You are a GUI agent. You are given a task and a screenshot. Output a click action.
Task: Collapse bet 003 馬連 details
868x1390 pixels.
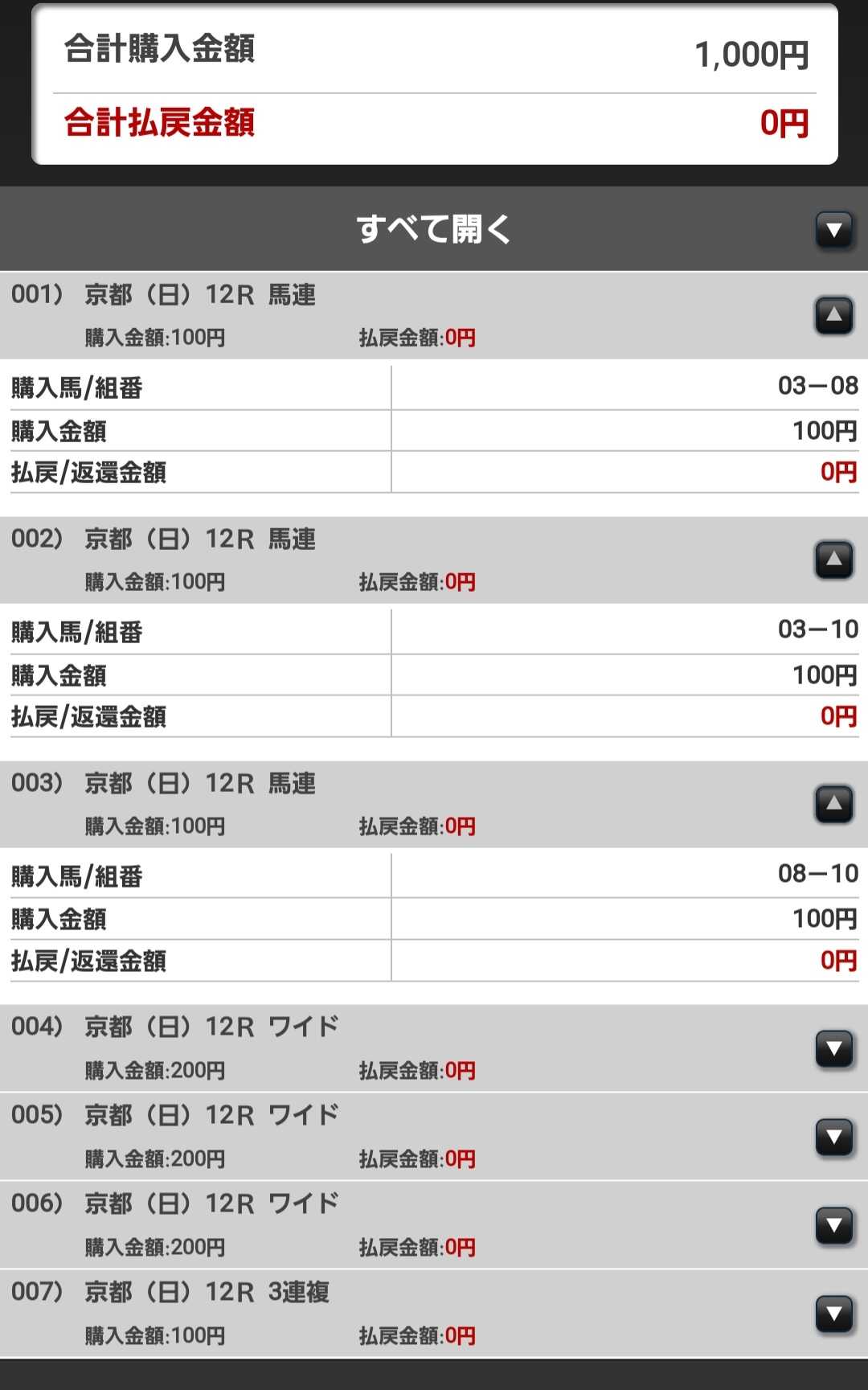[x=834, y=804]
